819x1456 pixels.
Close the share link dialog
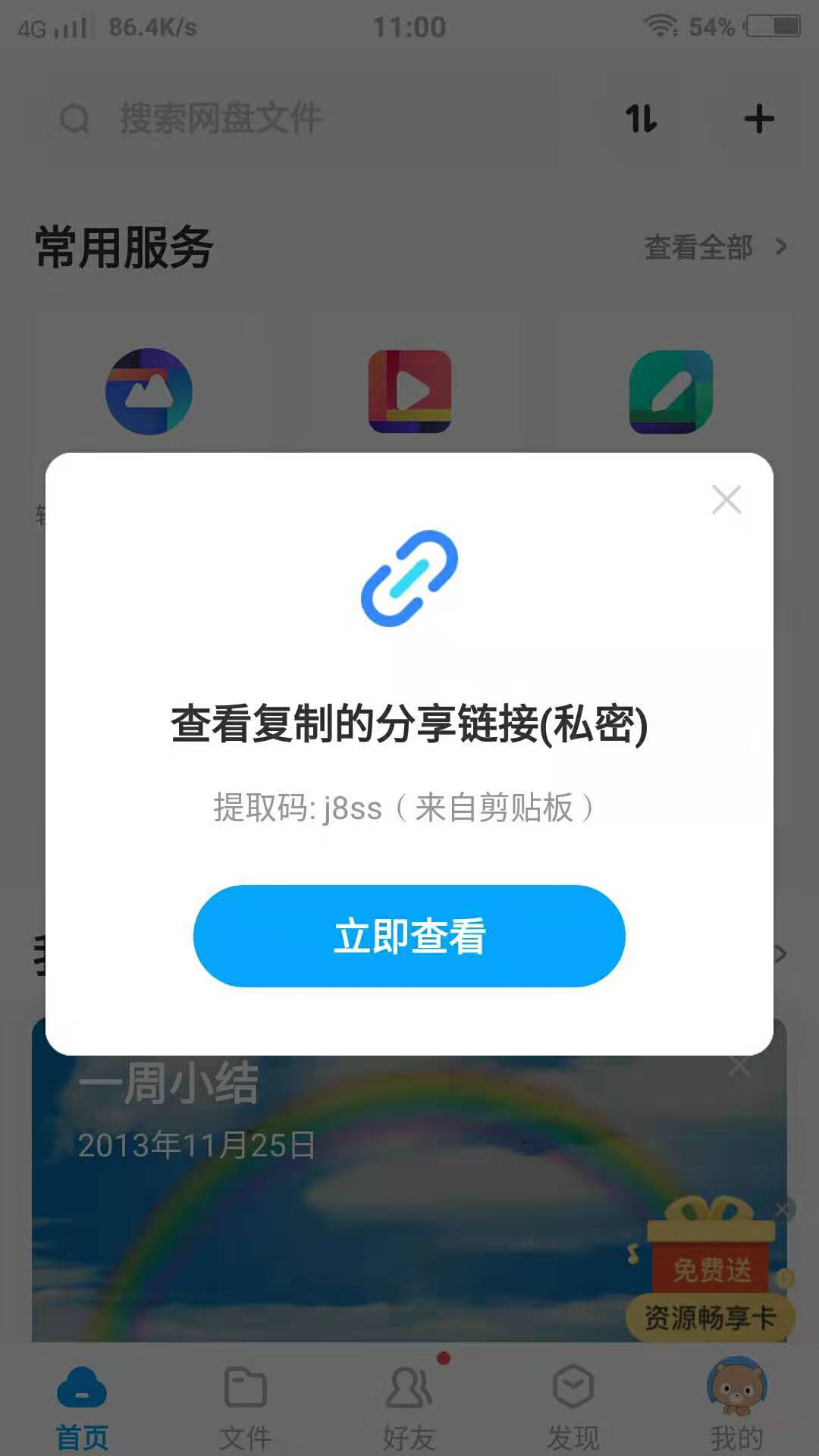point(726,500)
